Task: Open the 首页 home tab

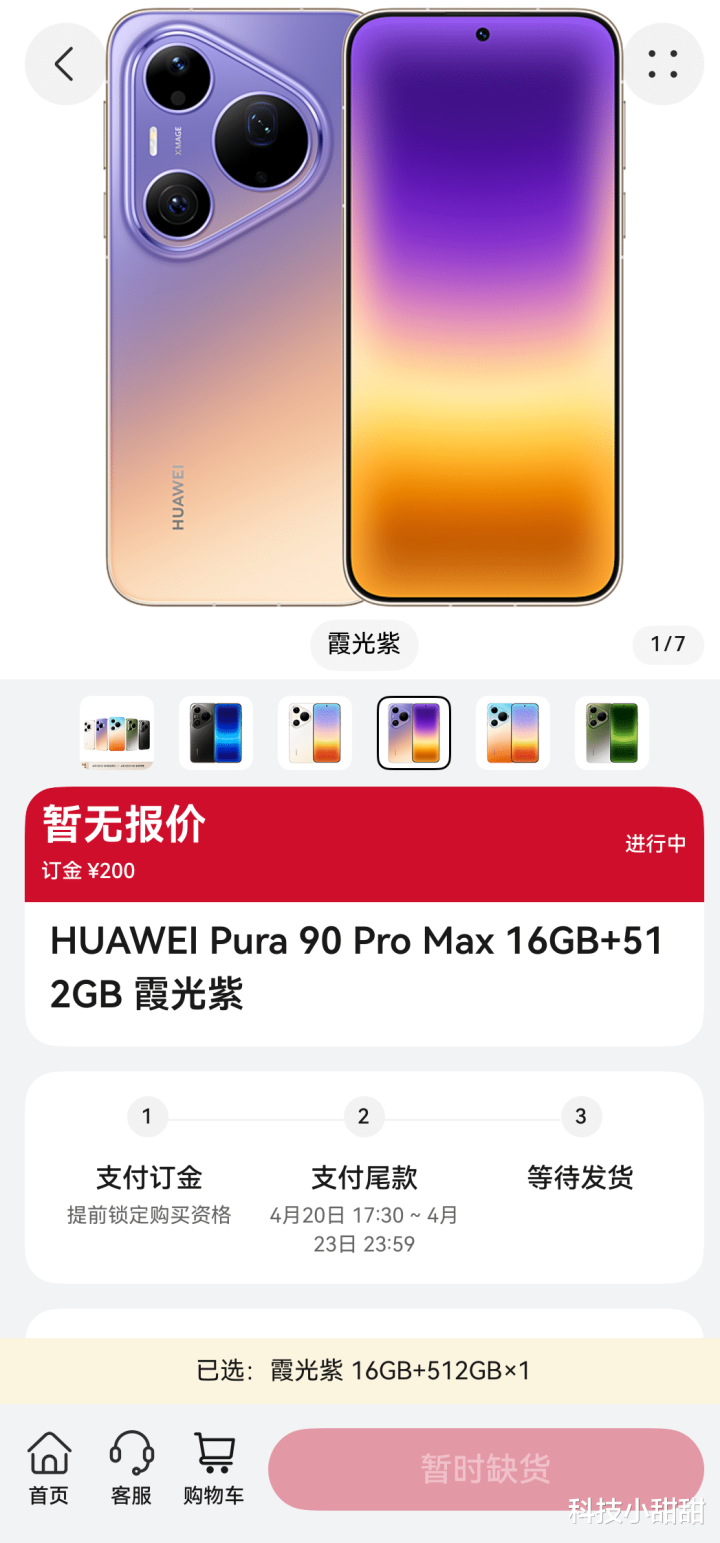Action: point(49,1468)
